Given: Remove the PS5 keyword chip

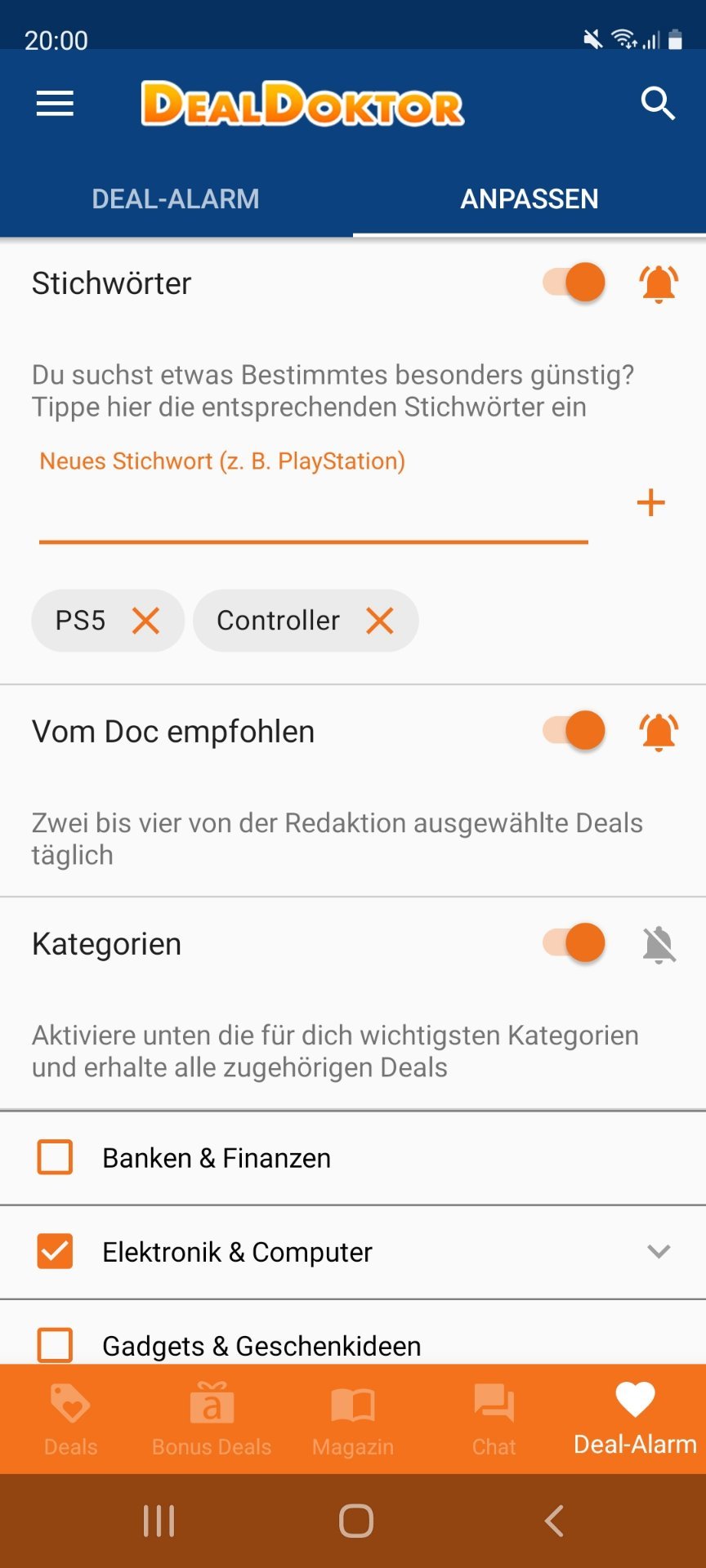Looking at the screenshot, I should click(146, 621).
